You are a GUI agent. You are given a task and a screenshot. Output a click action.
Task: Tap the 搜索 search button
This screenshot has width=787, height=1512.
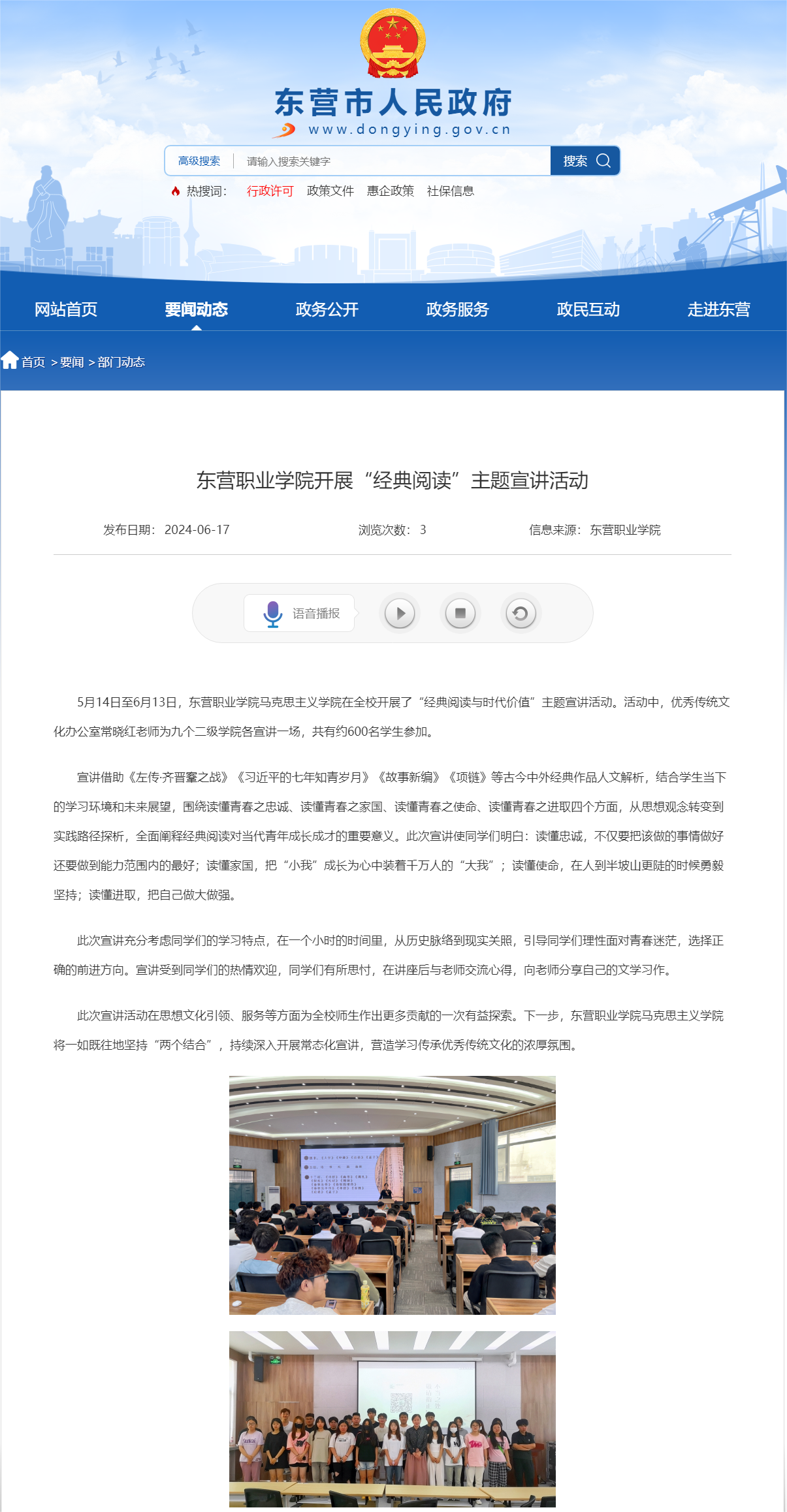(585, 161)
